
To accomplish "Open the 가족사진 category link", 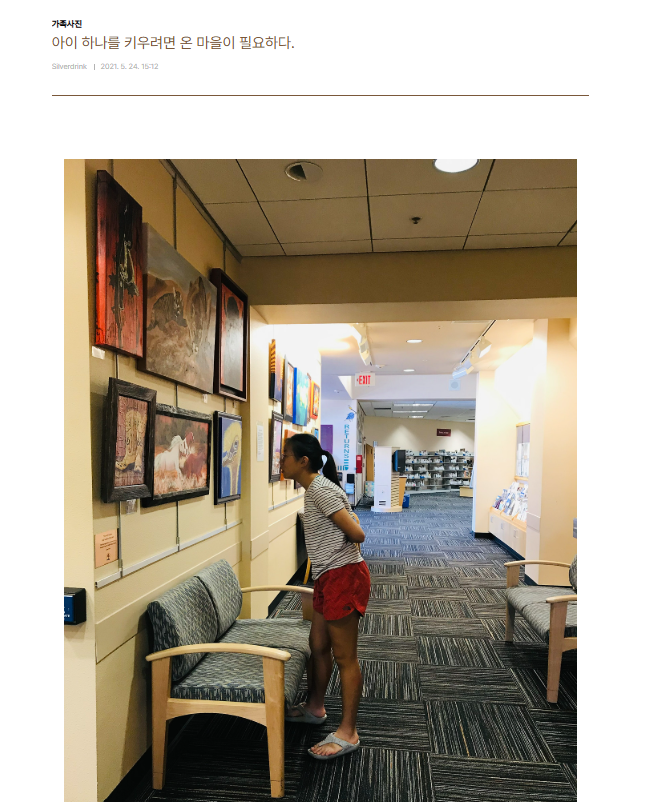I will pyautogui.click(x=67, y=22).
